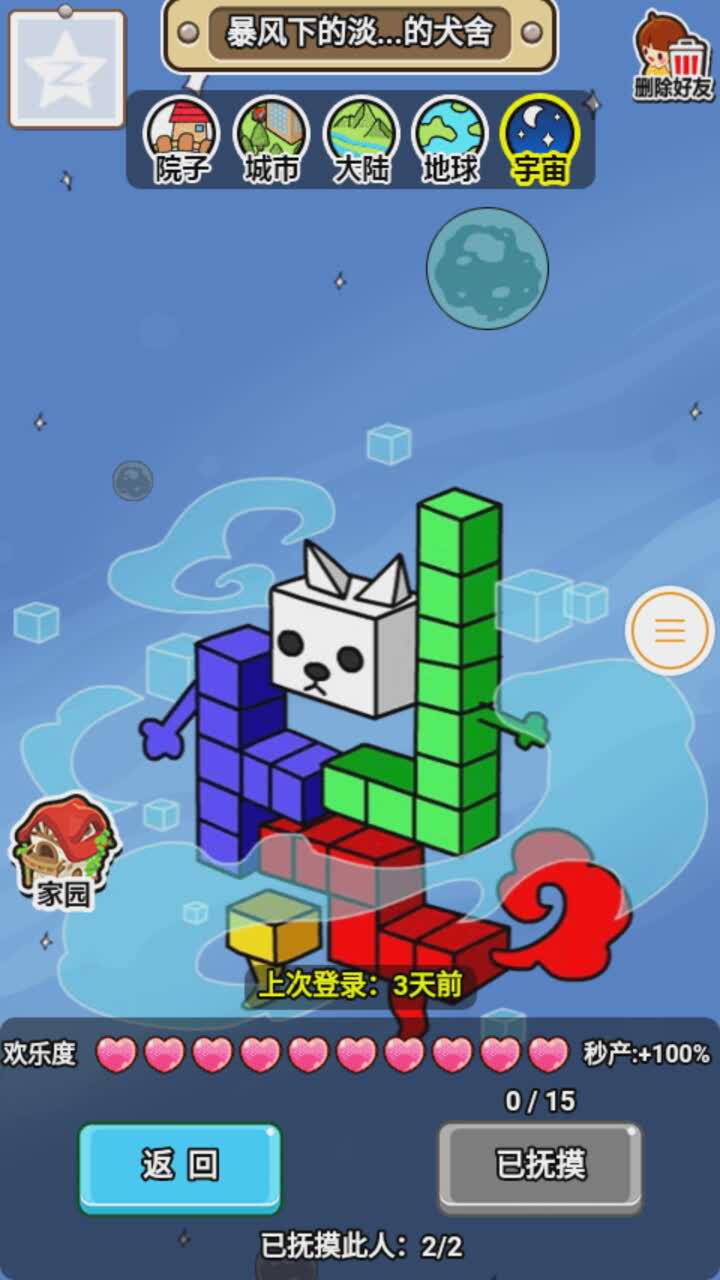The height and width of the screenshot is (1280, 720).
Task: Open the orange round menu button
Action: click(x=669, y=631)
